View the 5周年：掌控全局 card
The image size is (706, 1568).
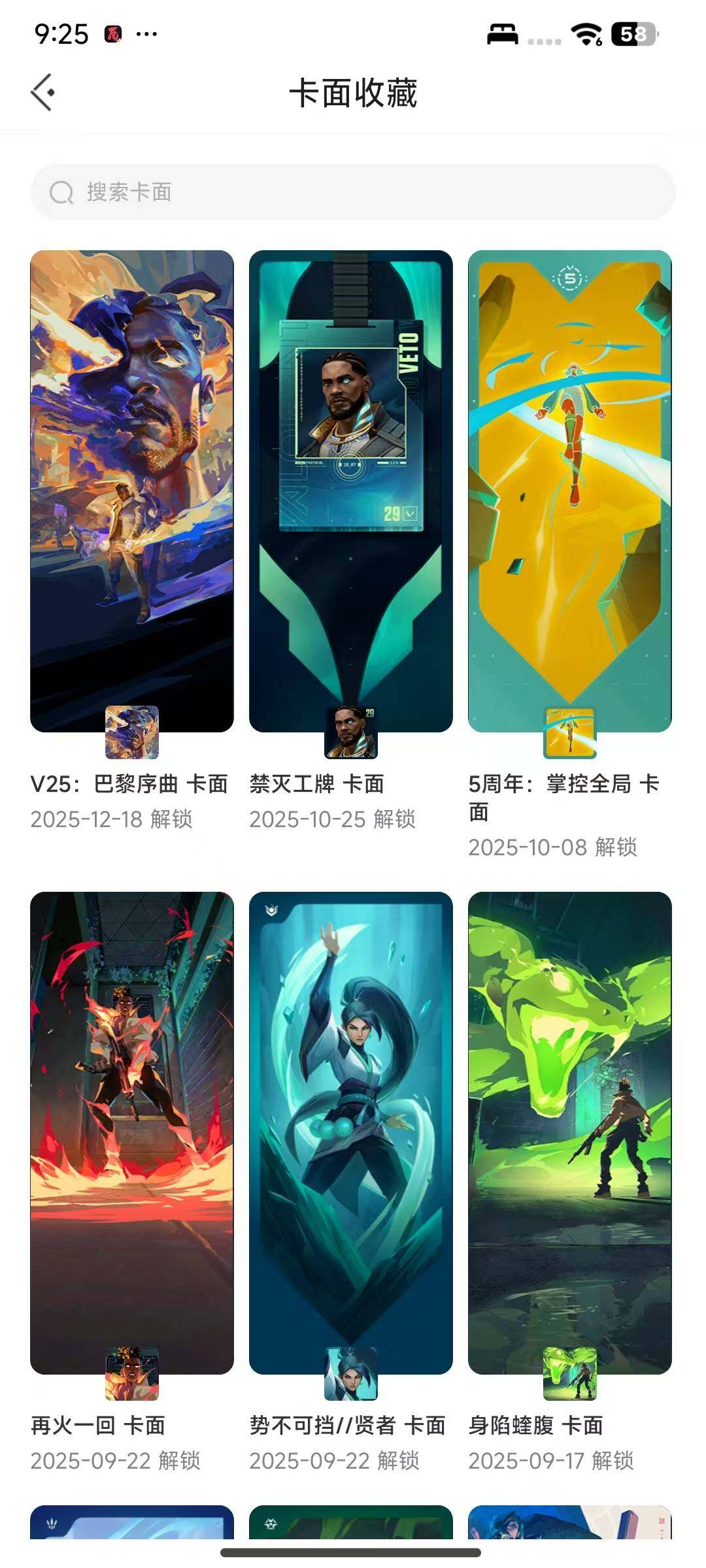(569, 491)
